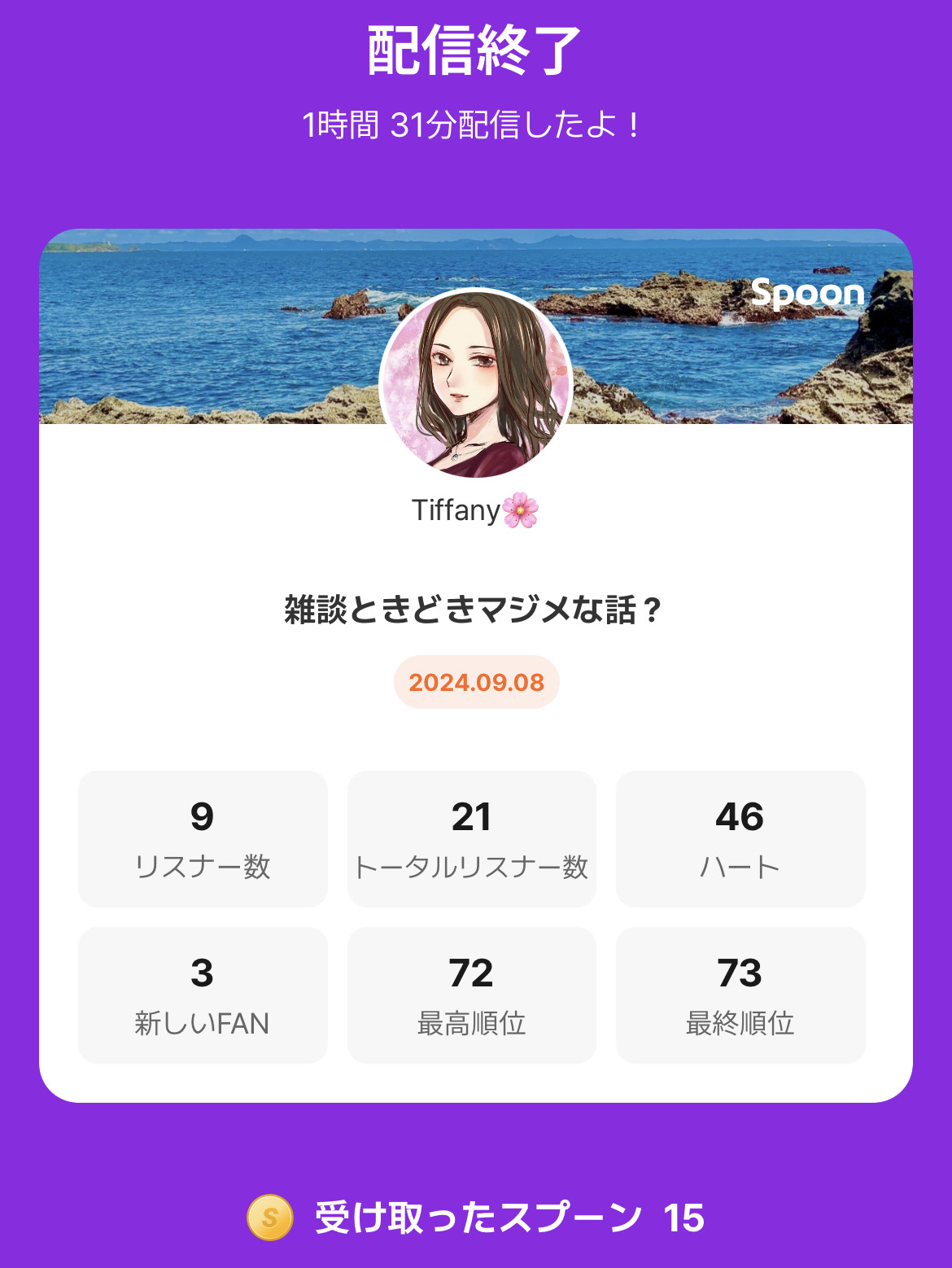Click the 最高順位 stat card showing 72
The image size is (952, 1268).
pyautogui.click(x=472, y=994)
